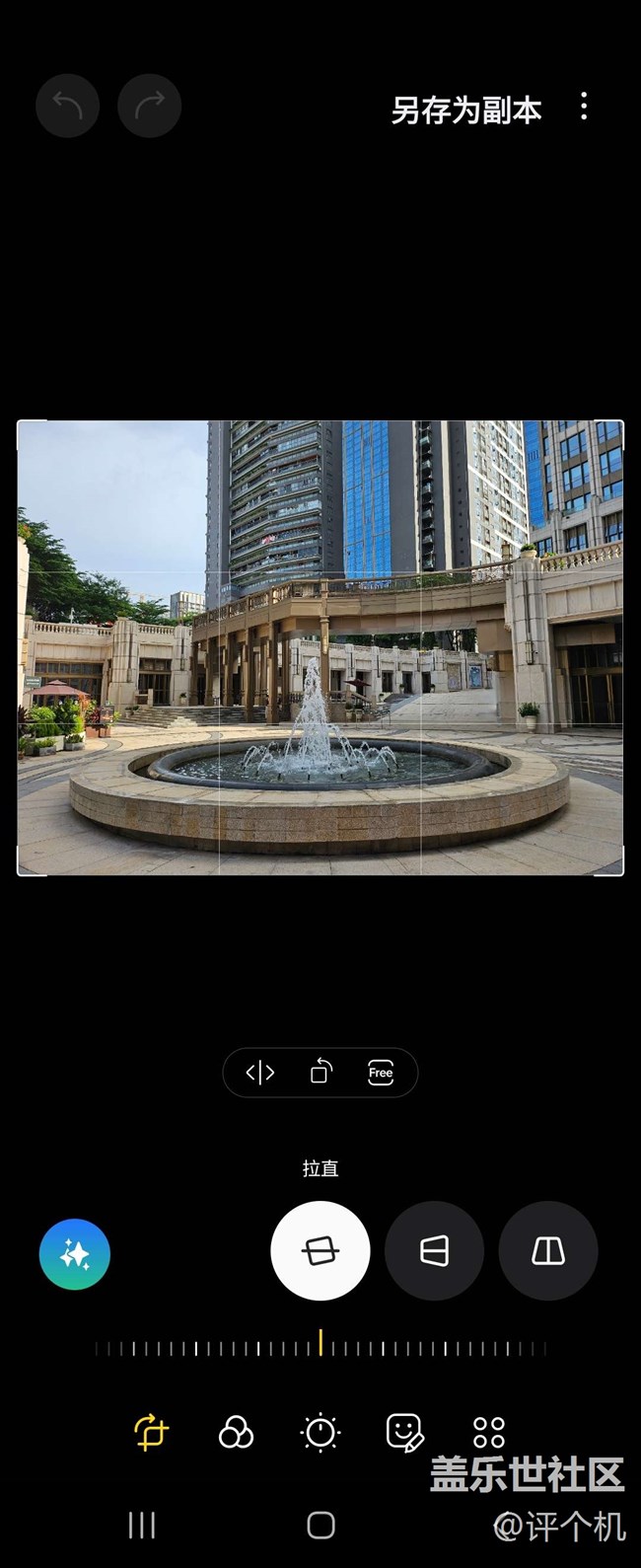Open the three-dot overflow menu
641x1568 pixels.
[x=584, y=107]
